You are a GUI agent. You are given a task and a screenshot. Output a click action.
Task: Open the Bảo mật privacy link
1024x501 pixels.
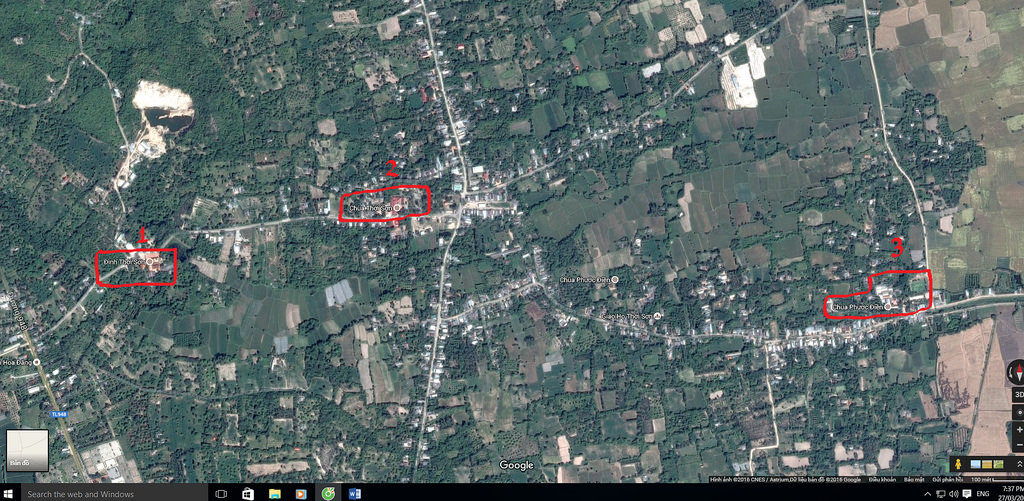(x=914, y=480)
